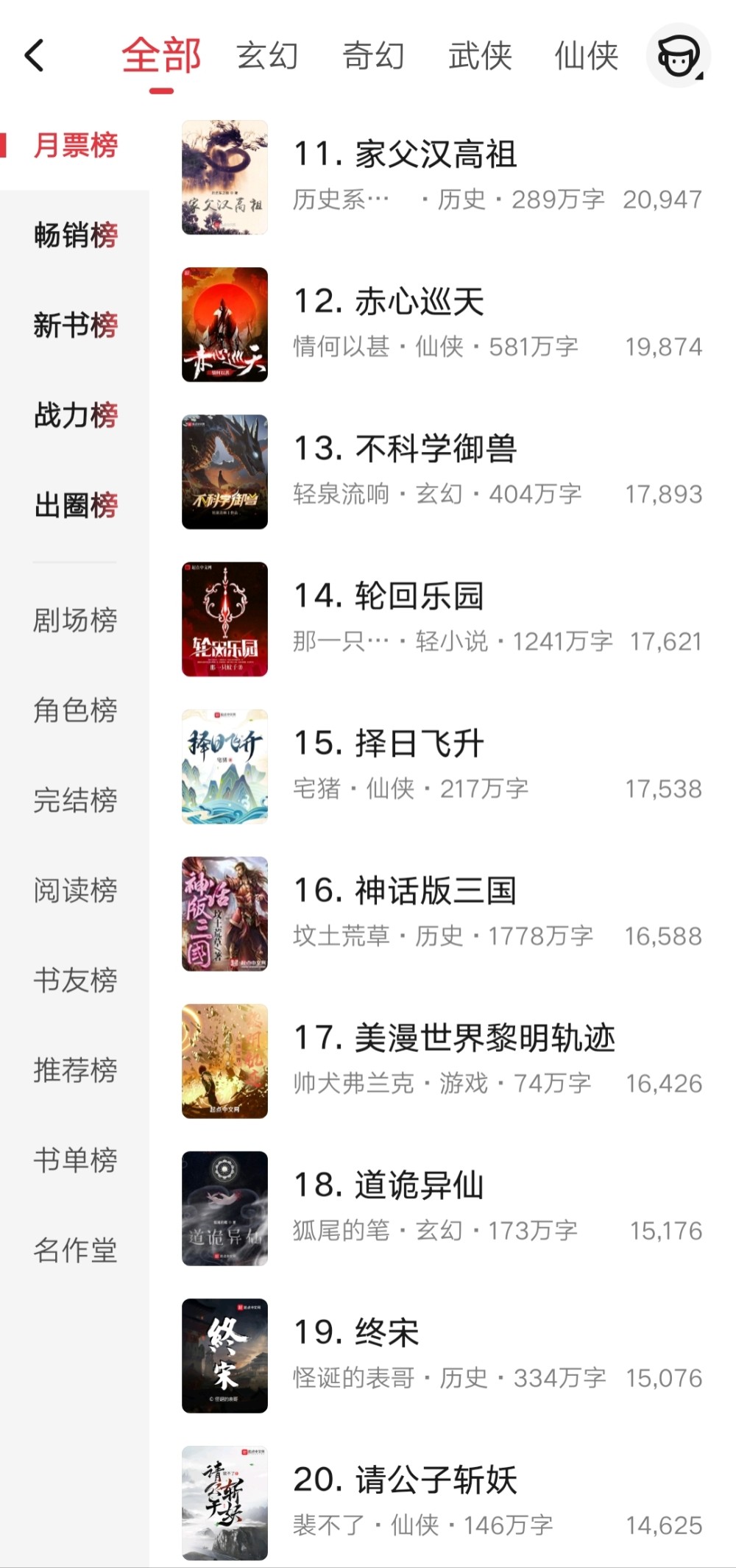Viewport: 736px width, 1568px height.
Task: Tap the 择日飞升 book entry
Action: (x=442, y=766)
